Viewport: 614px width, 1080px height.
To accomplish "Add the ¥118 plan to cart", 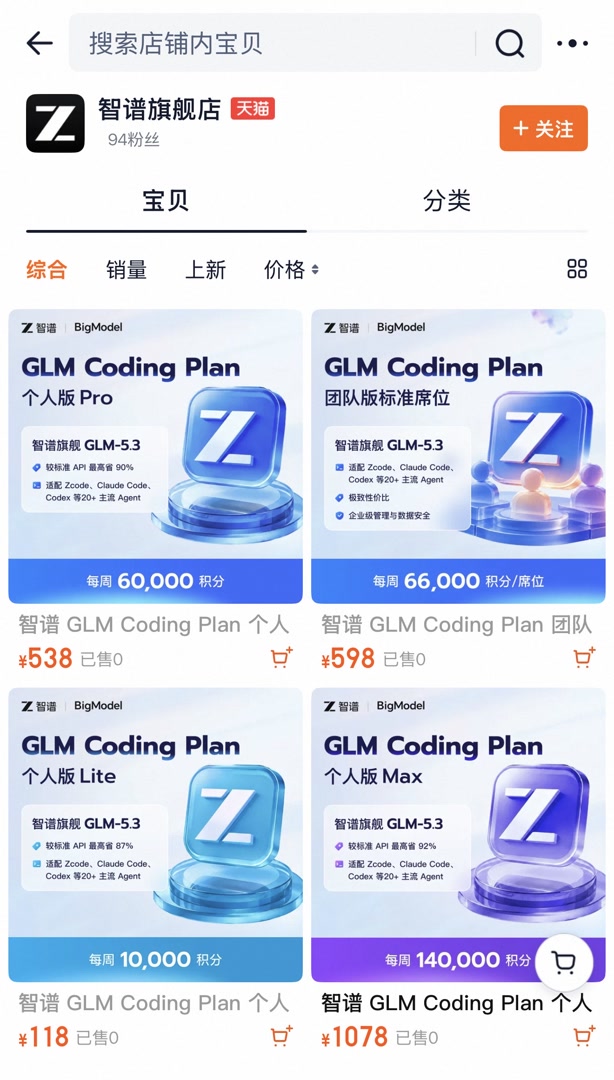I will (281, 1037).
